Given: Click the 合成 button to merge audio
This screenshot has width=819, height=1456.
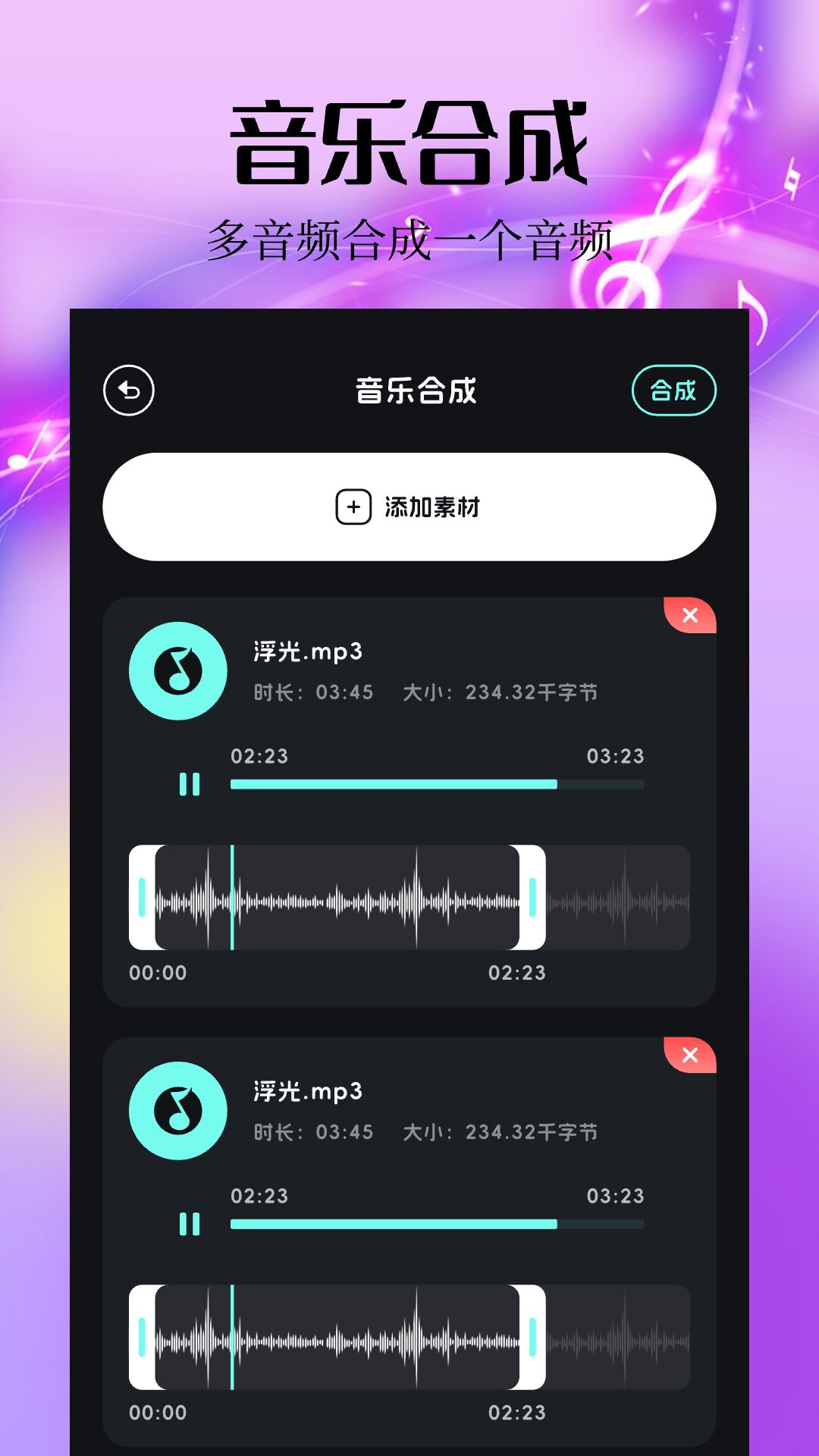Looking at the screenshot, I should pos(673,391).
